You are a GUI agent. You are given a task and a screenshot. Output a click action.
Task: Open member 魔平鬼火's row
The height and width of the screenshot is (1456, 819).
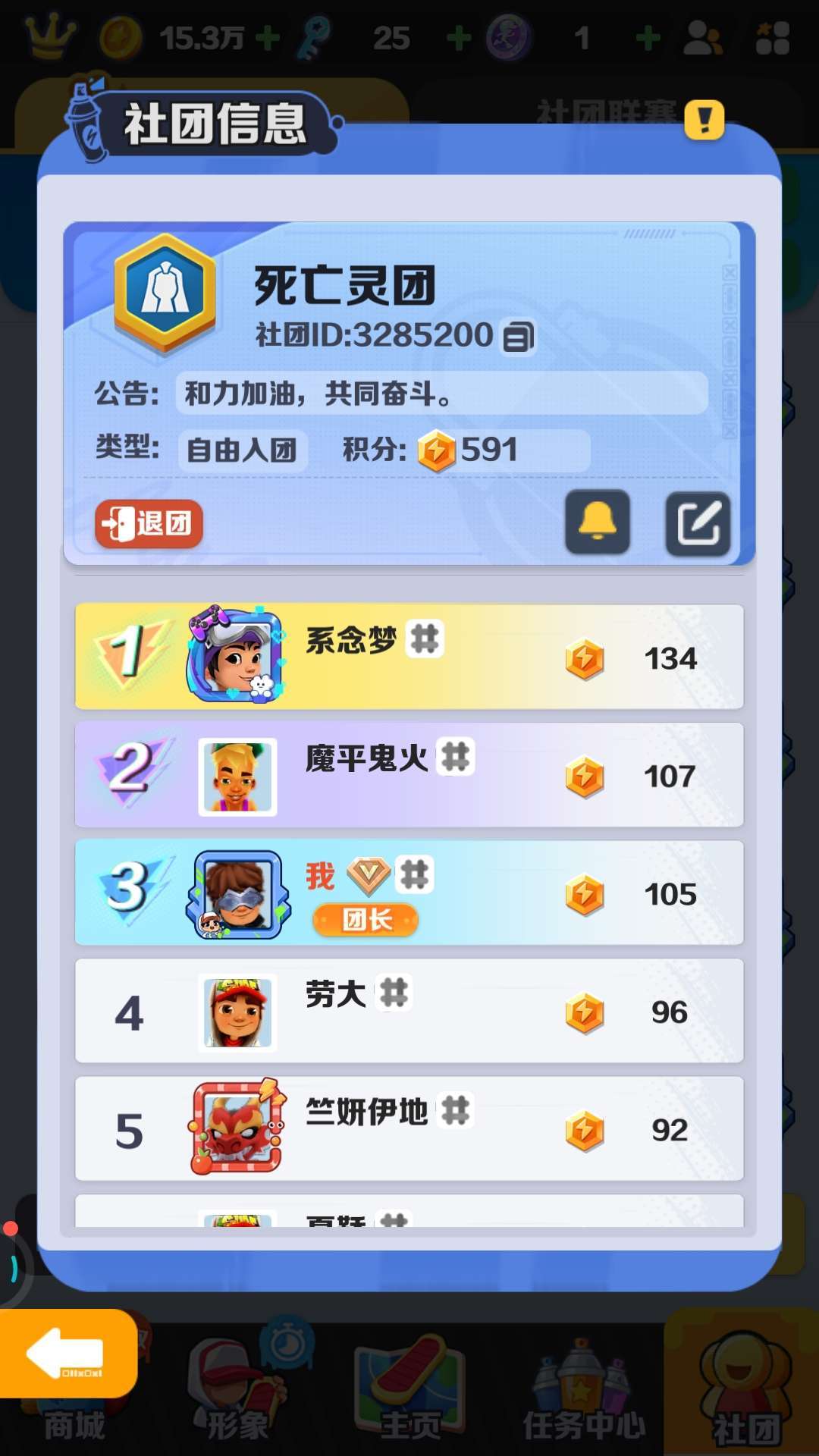point(409,775)
